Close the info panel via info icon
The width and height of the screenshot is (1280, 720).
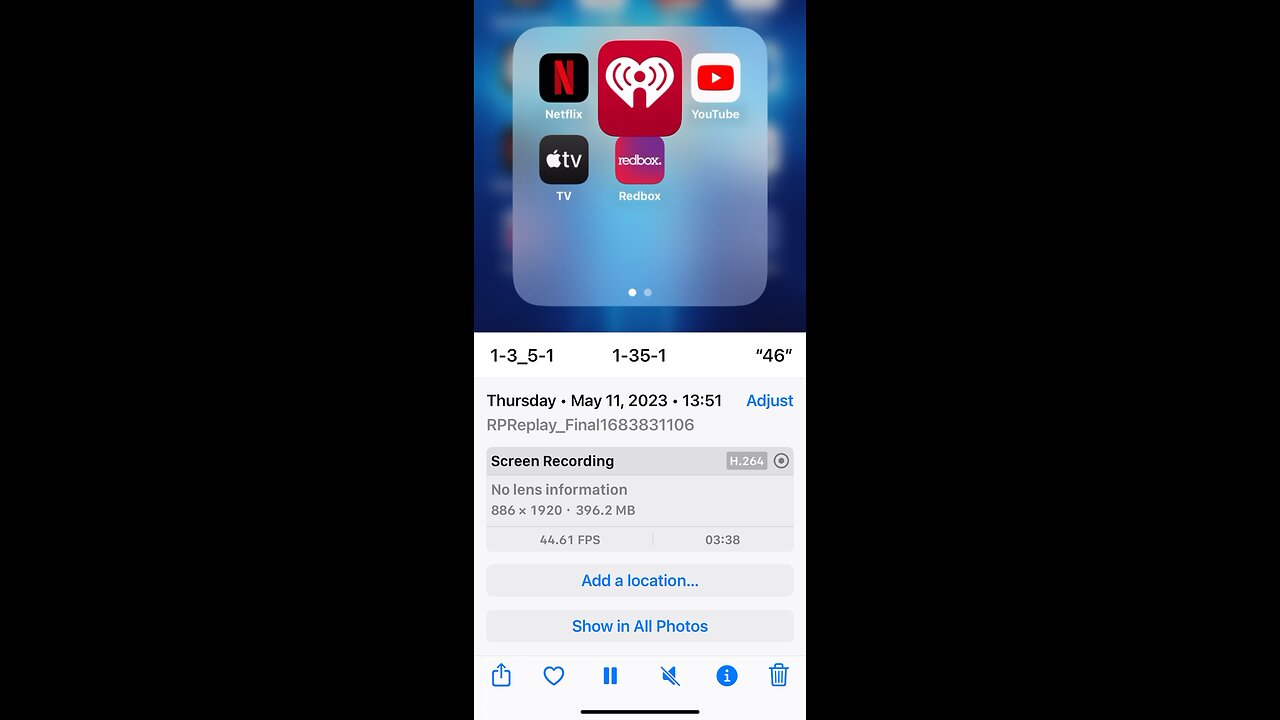click(727, 676)
